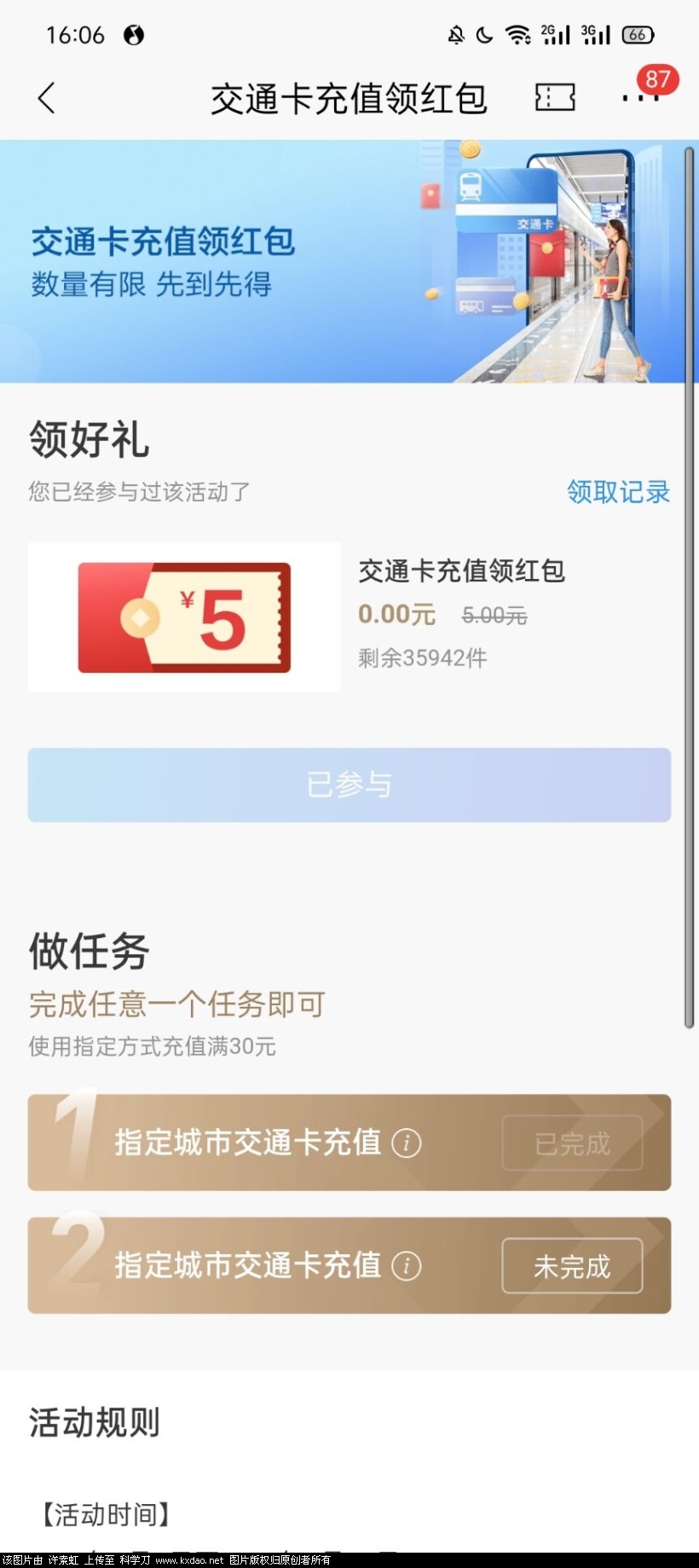The image size is (699, 1568).
Task: Show info icon for task 2
Action: coord(407,1266)
